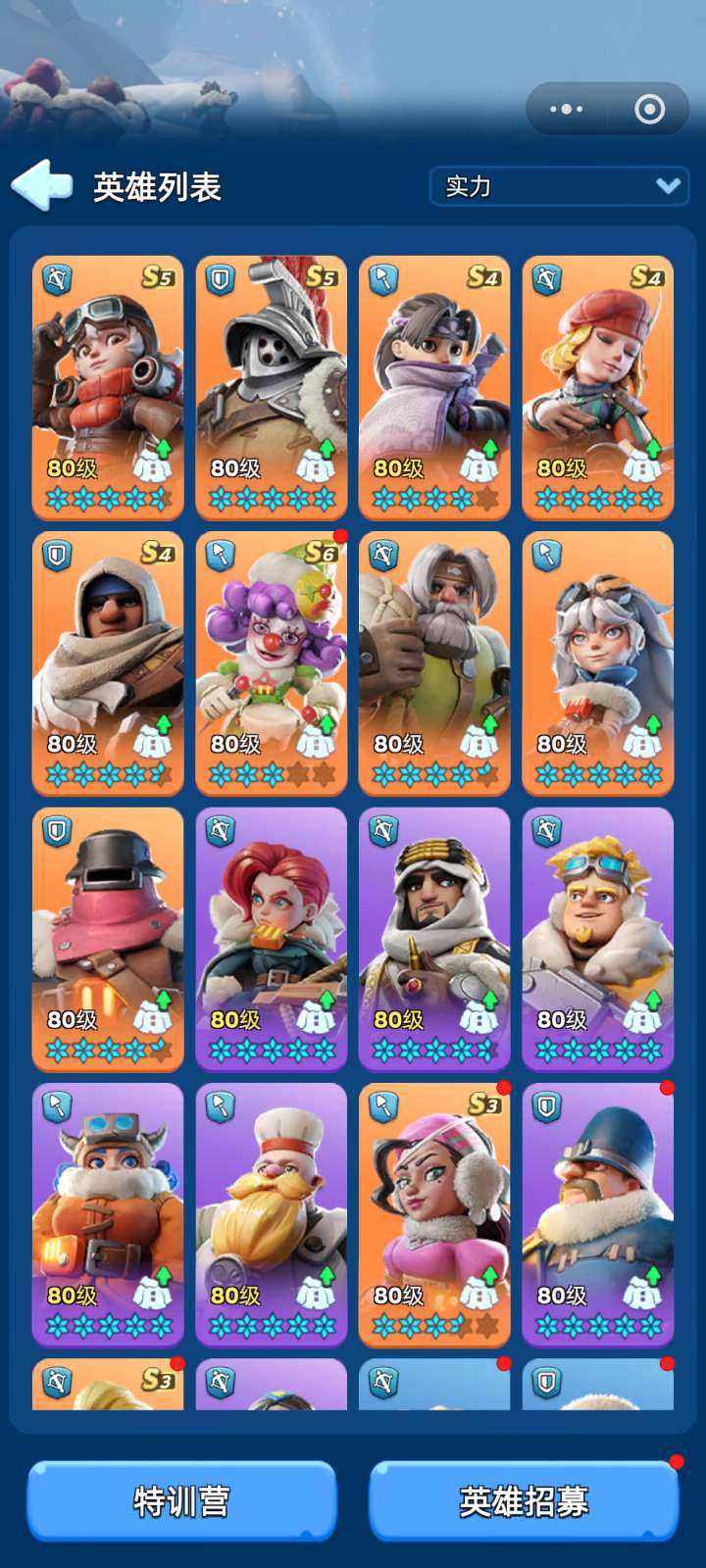Close the mini program with the circle button
The height and width of the screenshot is (1568, 706).
(649, 109)
